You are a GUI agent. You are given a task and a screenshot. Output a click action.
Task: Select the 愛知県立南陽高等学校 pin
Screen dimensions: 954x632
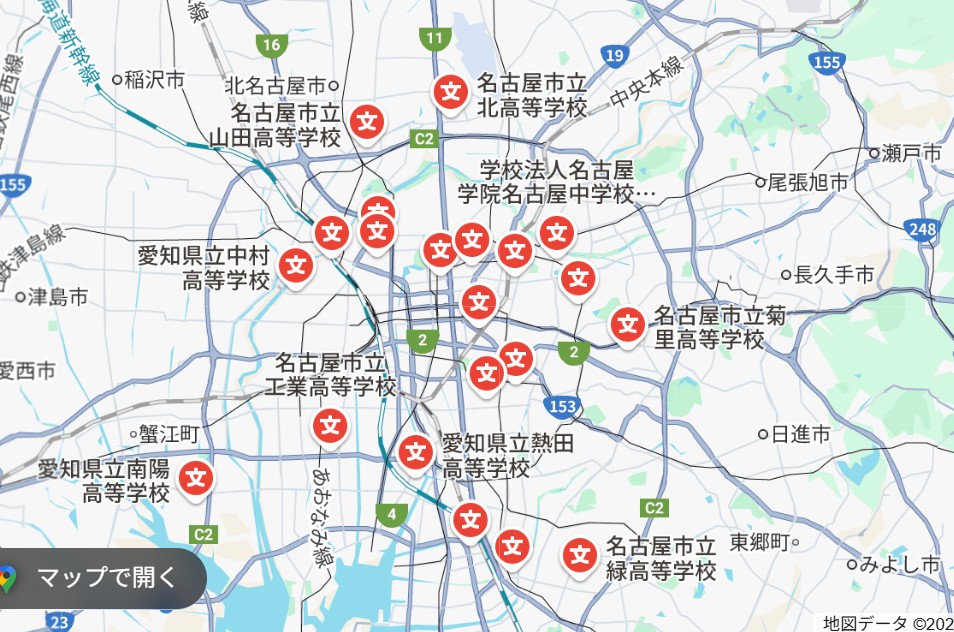click(197, 477)
